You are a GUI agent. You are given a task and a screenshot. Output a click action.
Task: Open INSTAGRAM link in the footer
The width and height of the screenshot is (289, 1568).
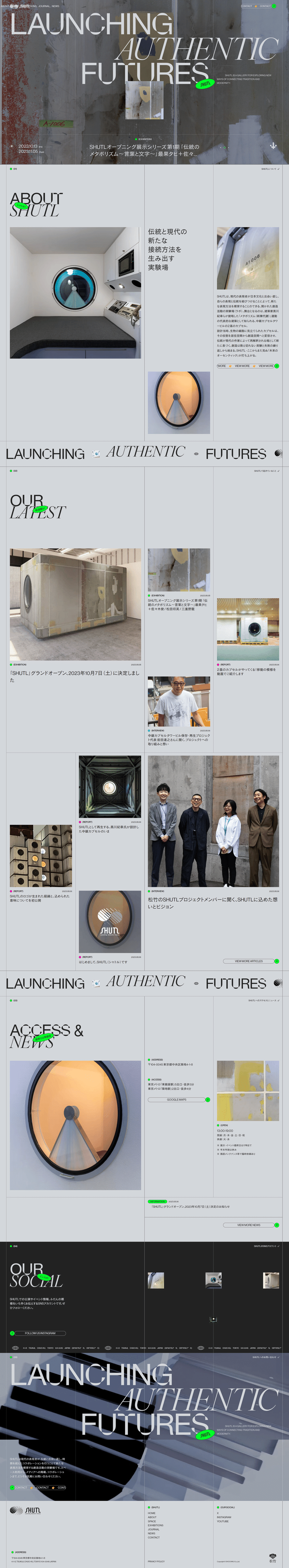click(x=224, y=1517)
